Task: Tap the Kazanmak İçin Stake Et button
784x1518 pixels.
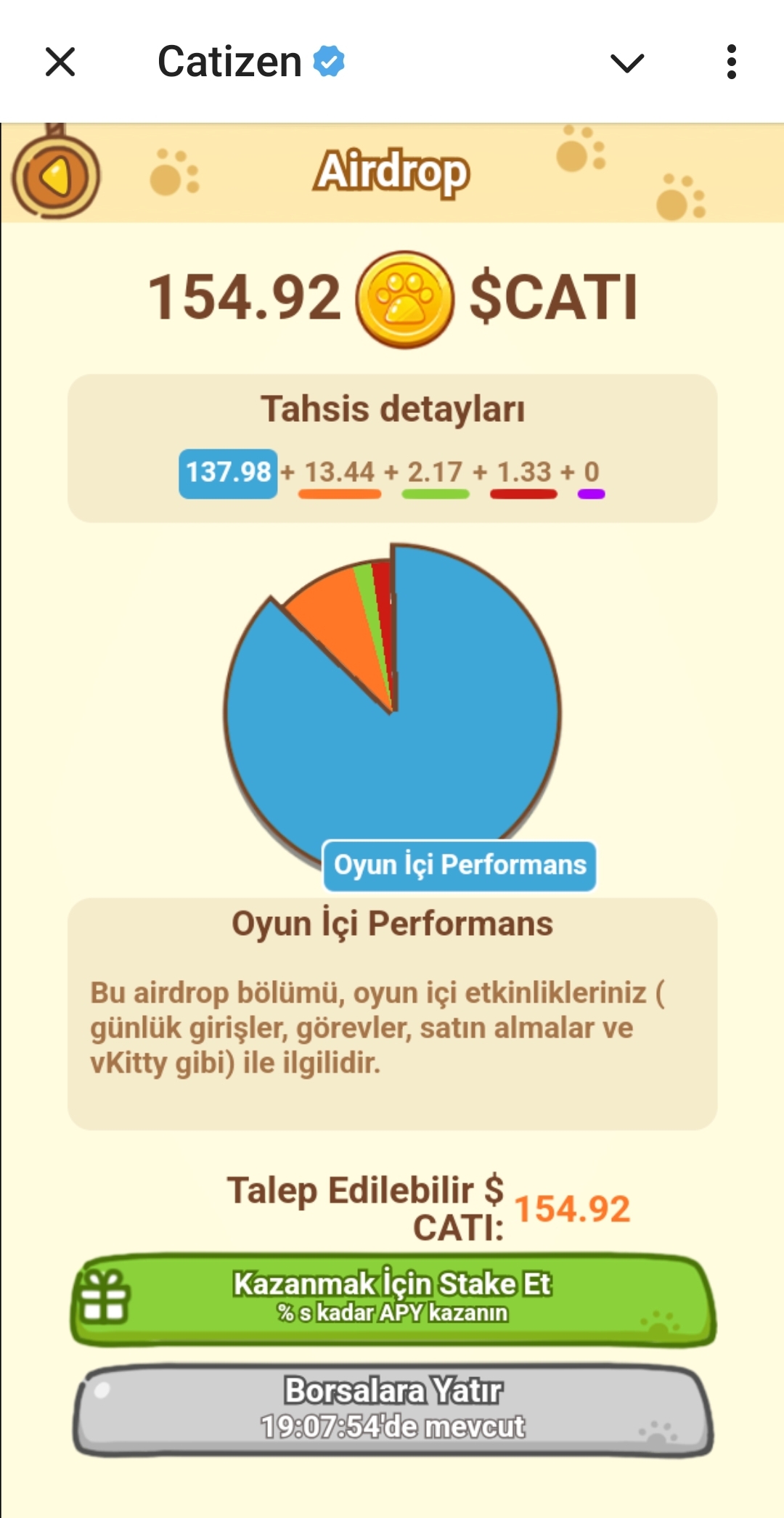Action: click(393, 1299)
